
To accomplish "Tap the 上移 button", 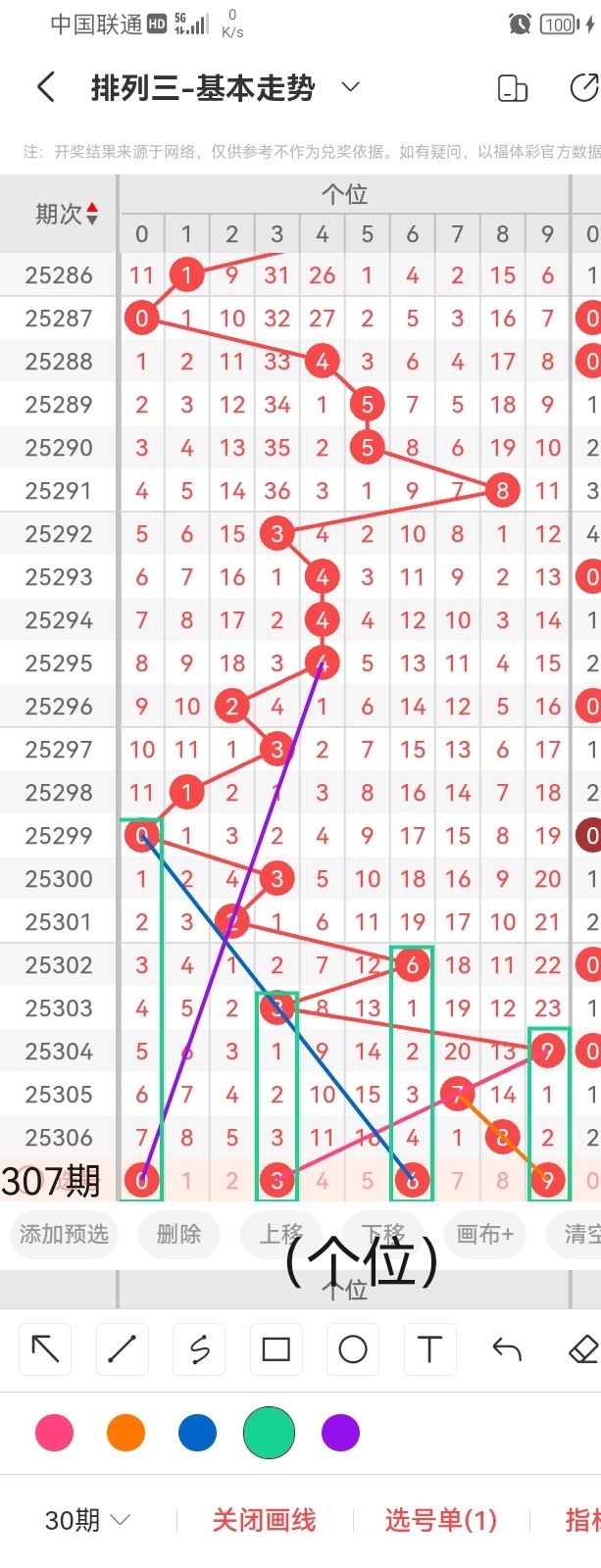I will (x=281, y=1234).
